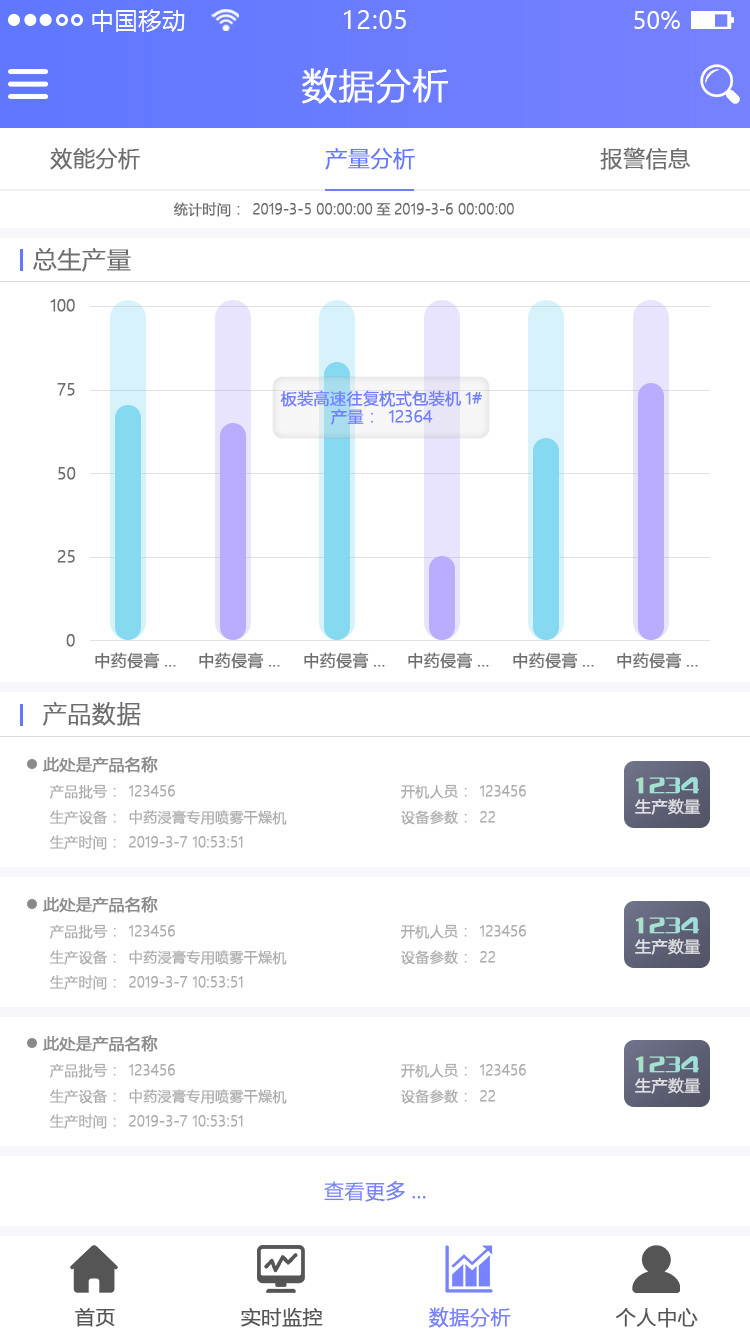
Task: Switch to the 报警信息 tab
Action: click(645, 159)
